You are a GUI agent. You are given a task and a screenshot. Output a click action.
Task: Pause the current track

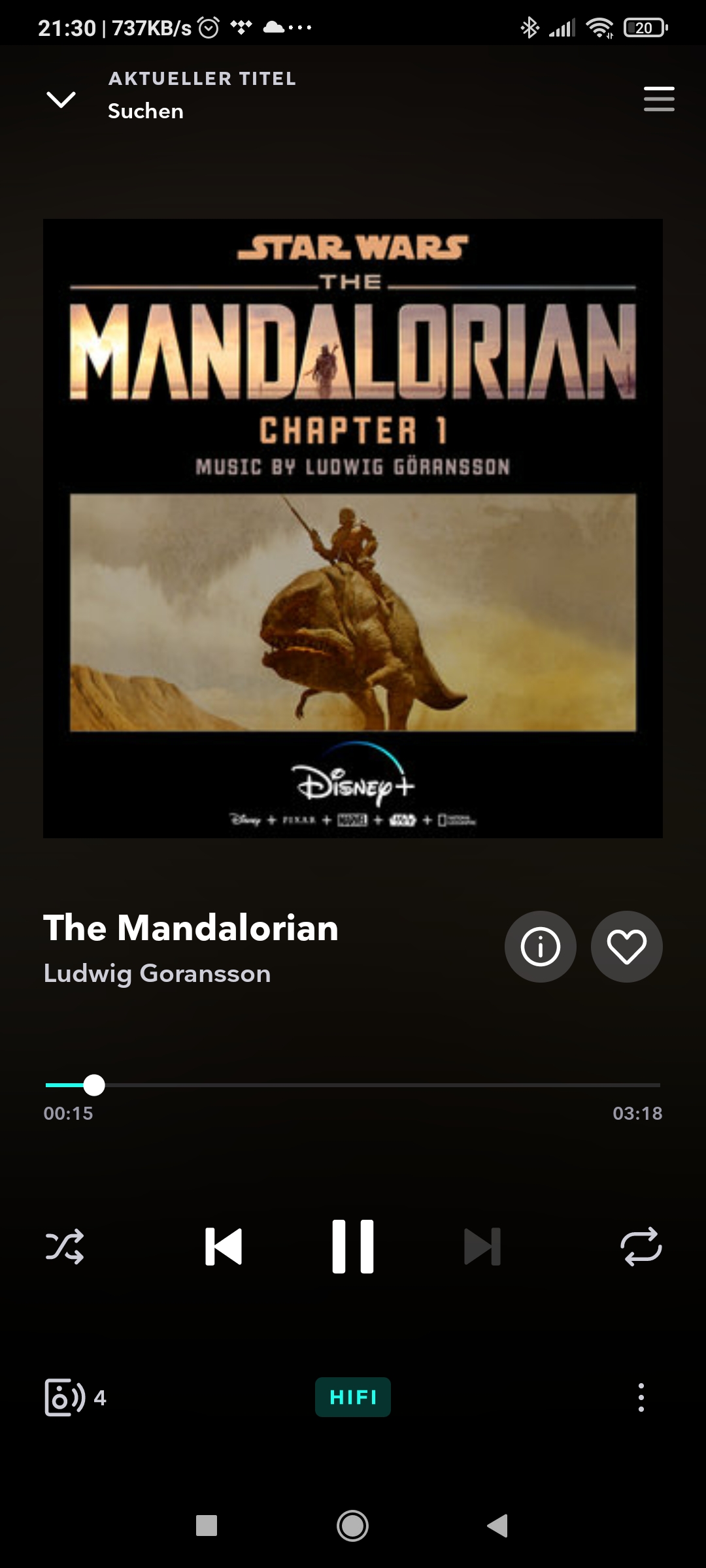coord(353,1247)
